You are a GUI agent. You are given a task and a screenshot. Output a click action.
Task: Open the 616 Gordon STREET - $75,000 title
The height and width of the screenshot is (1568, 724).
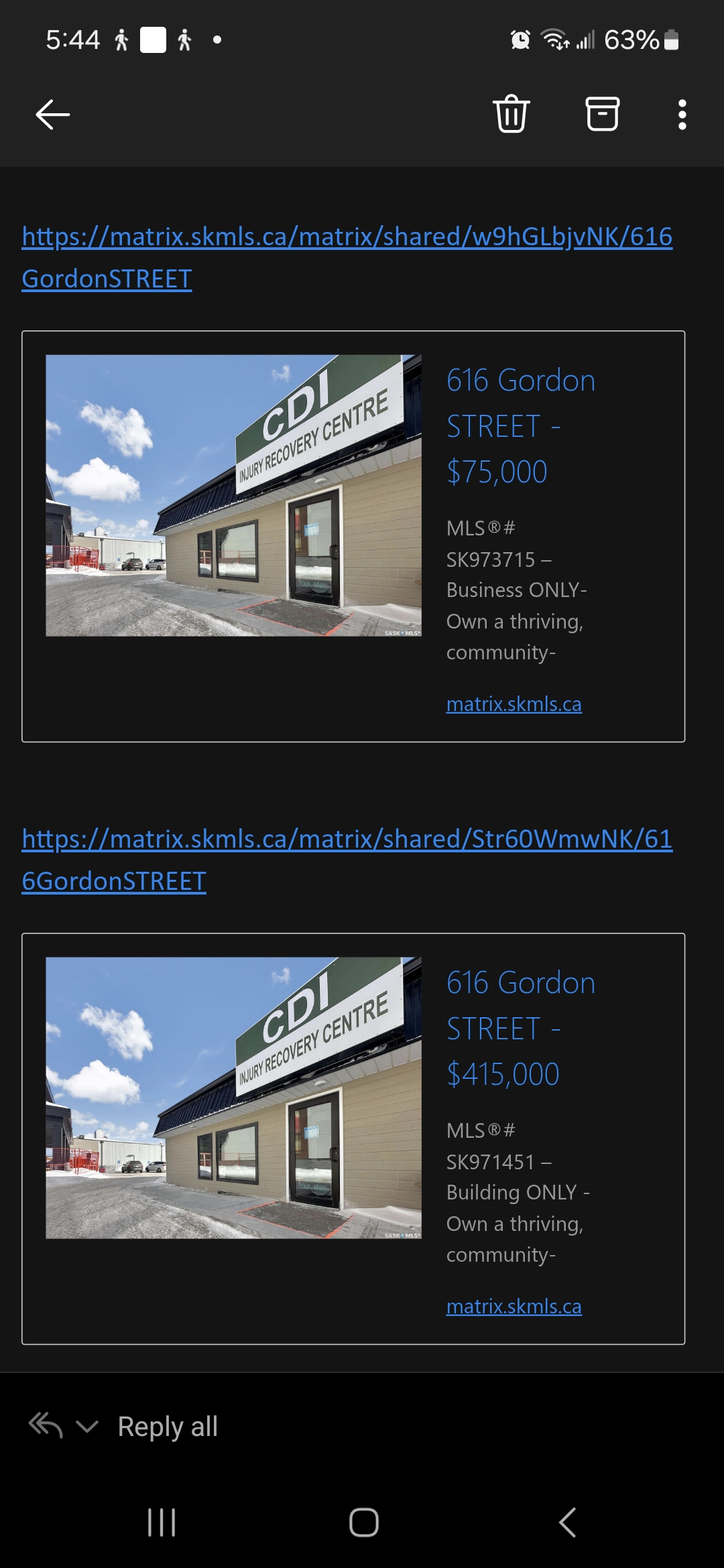coord(521,426)
